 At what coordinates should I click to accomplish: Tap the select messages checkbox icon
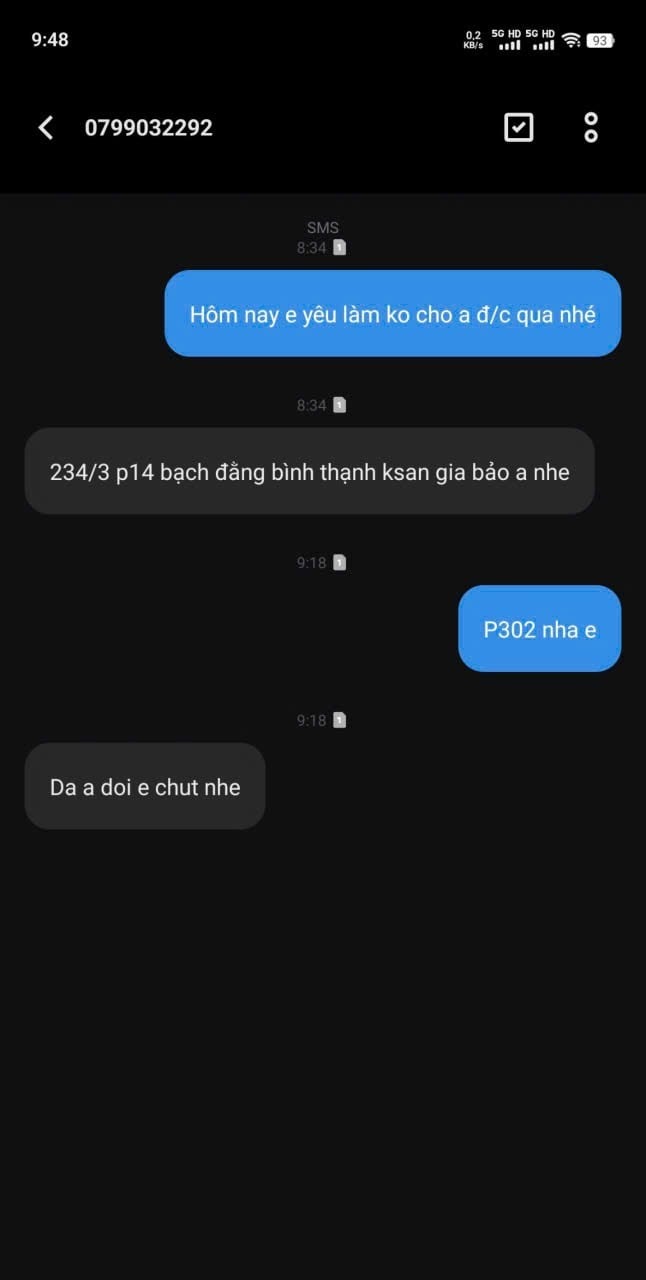(x=518, y=127)
